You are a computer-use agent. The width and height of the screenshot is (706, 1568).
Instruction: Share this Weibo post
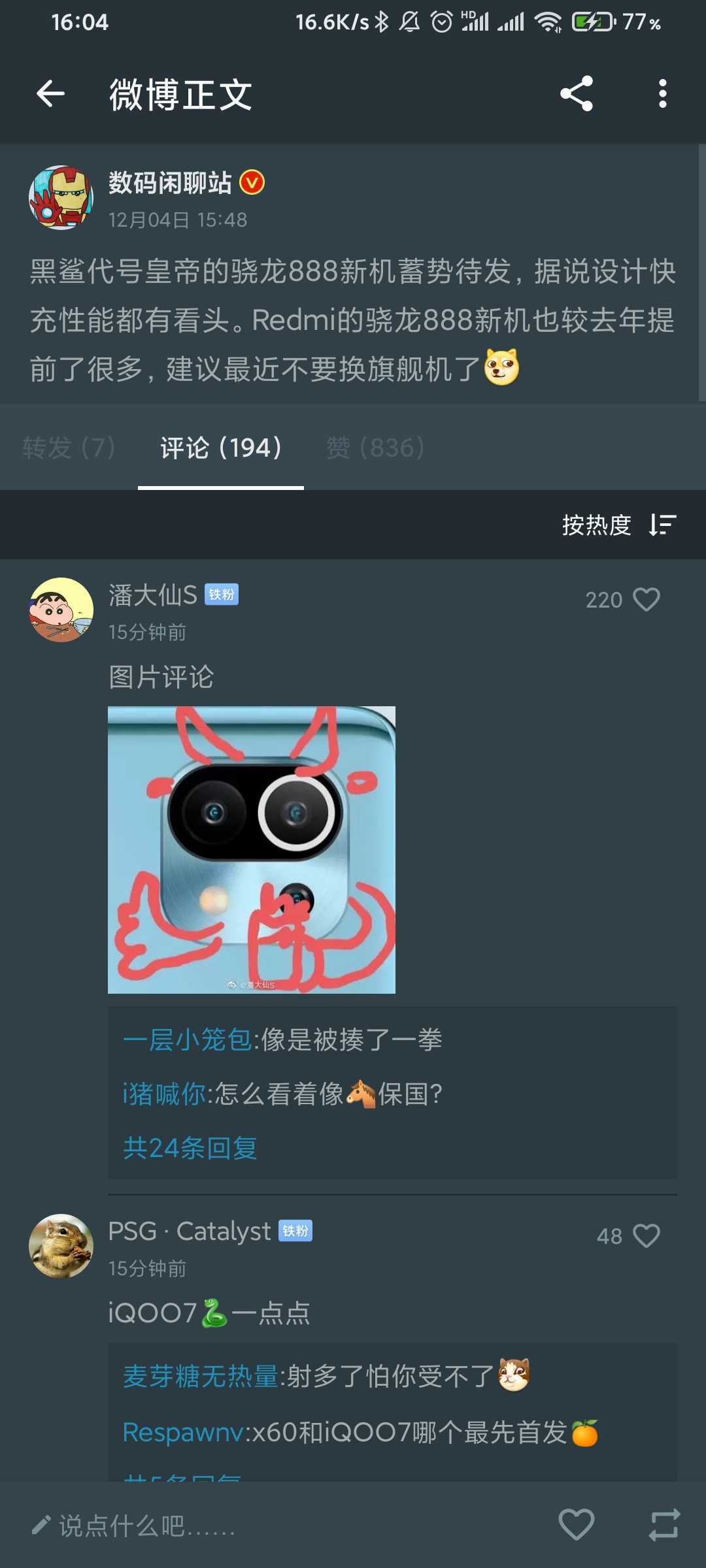pyautogui.click(x=577, y=93)
